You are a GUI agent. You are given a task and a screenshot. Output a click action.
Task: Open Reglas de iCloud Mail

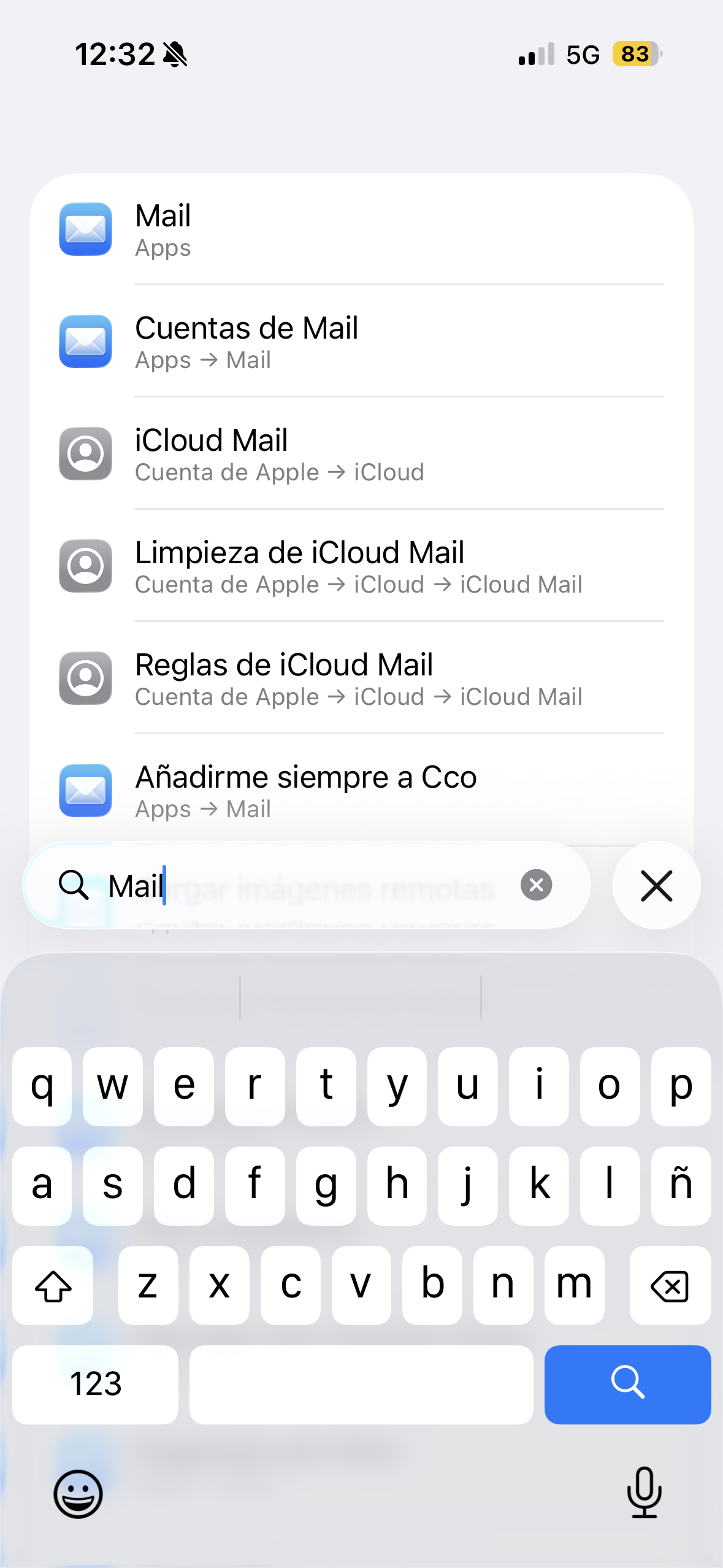tap(361, 678)
